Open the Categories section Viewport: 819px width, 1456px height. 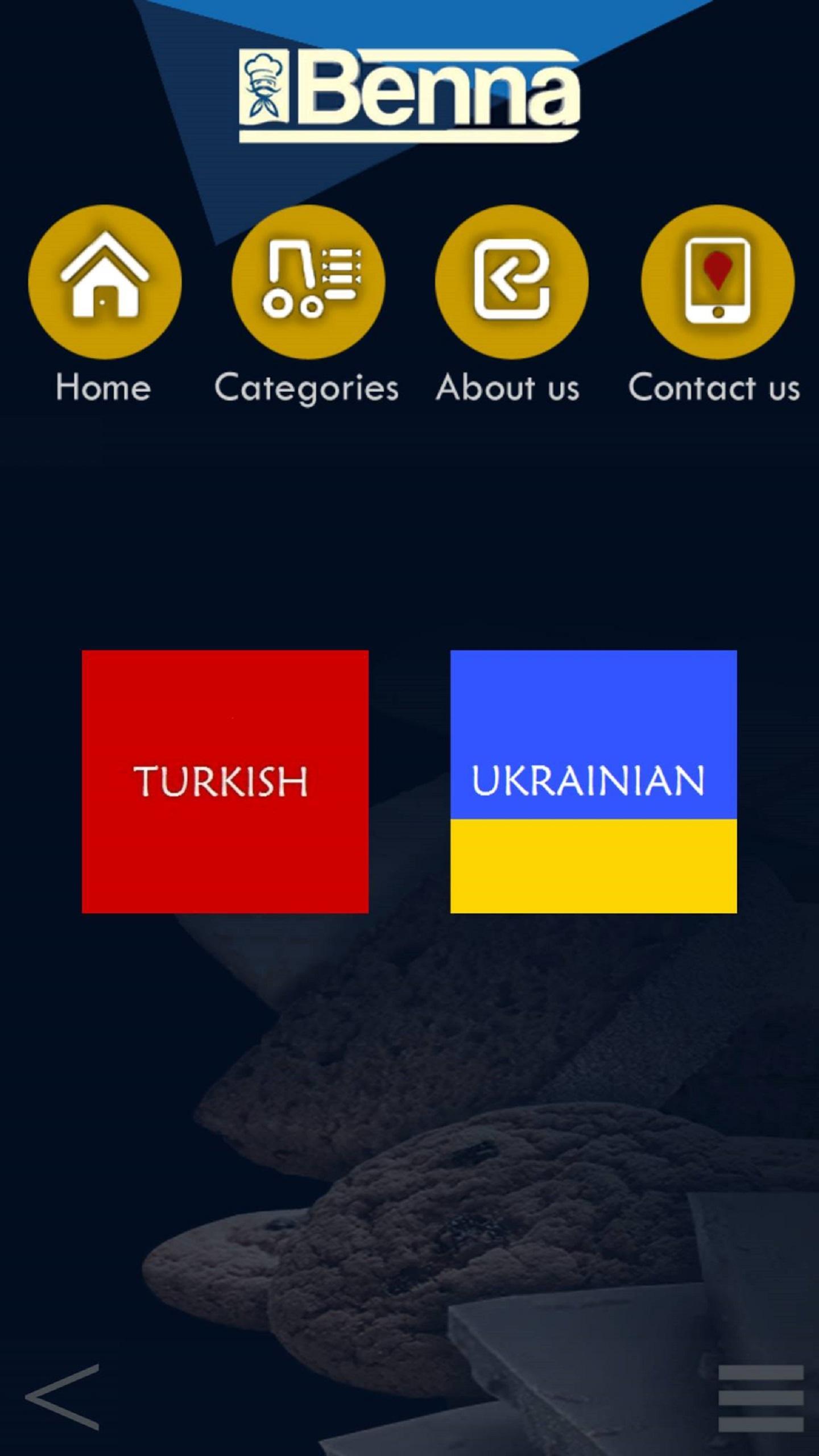[x=308, y=282]
